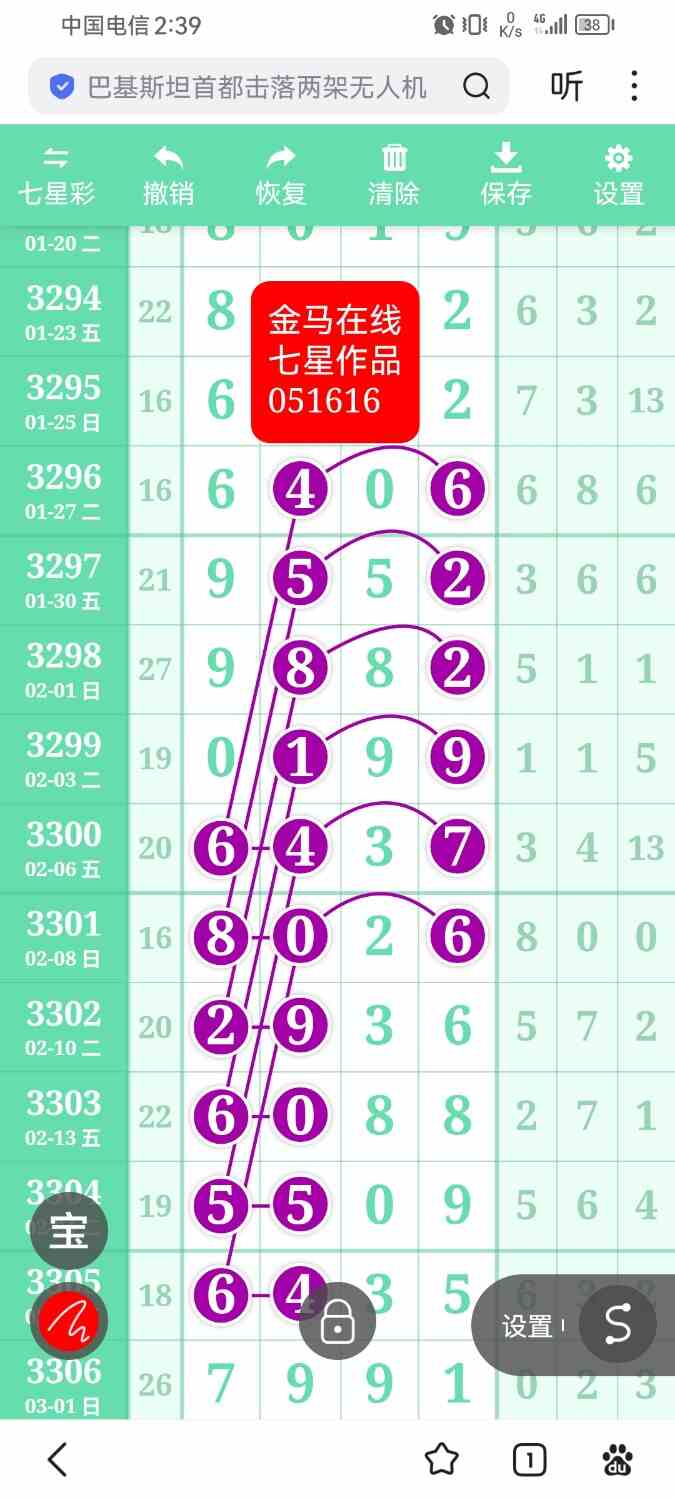Tap the search magnifier icon
The image size is (675, 1500).
coord(476,87)
